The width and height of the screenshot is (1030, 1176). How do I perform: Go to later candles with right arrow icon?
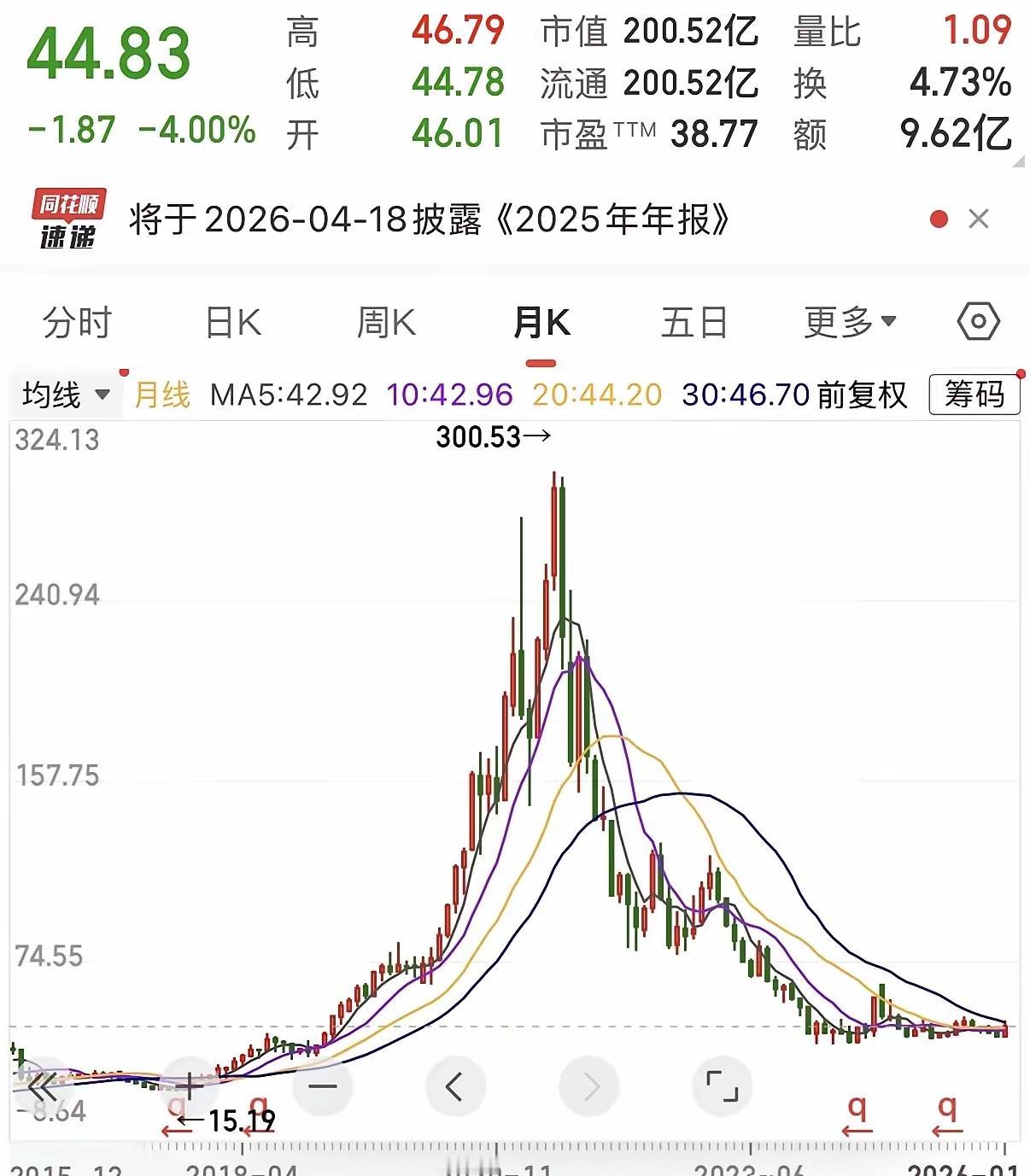coord(589,1085)
